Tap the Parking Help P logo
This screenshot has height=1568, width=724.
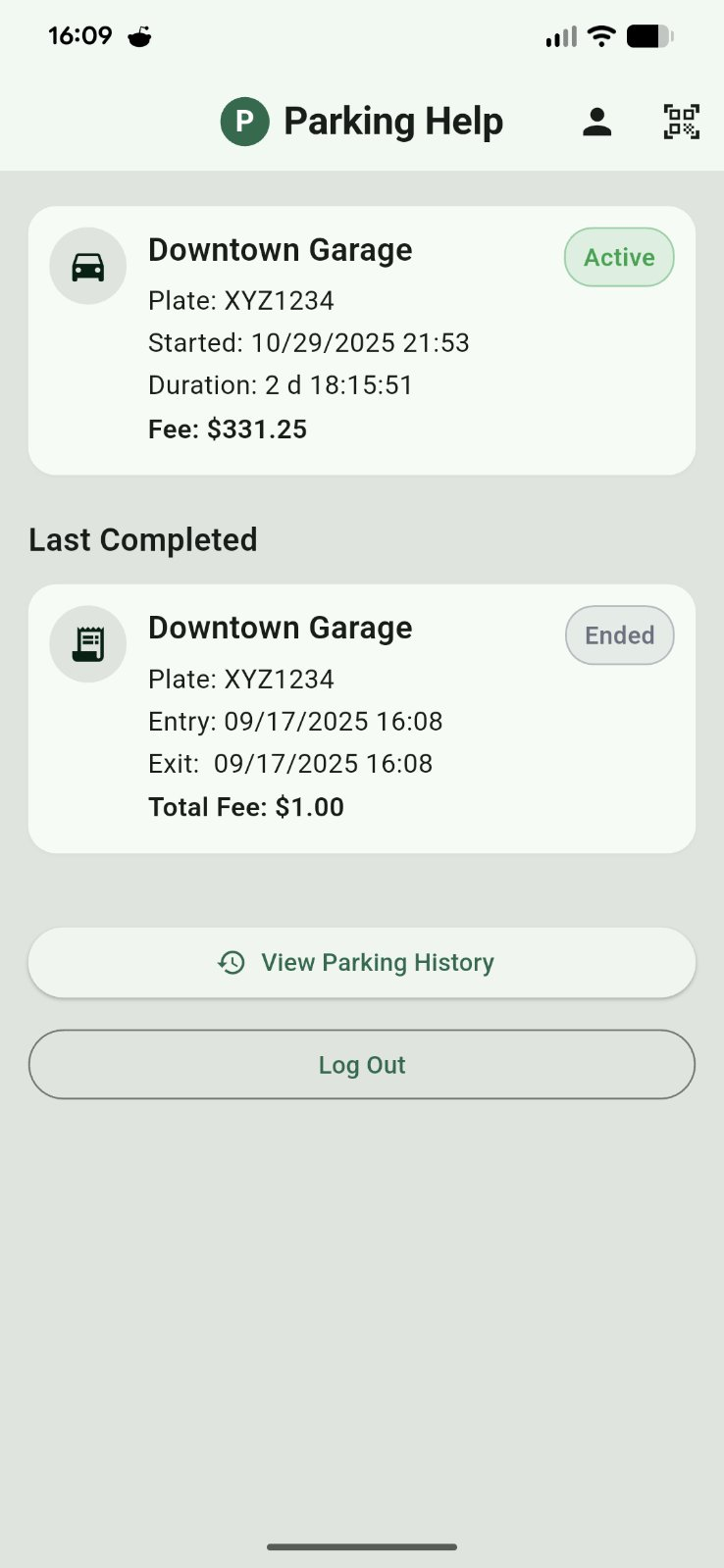click(x=244, y=122)
